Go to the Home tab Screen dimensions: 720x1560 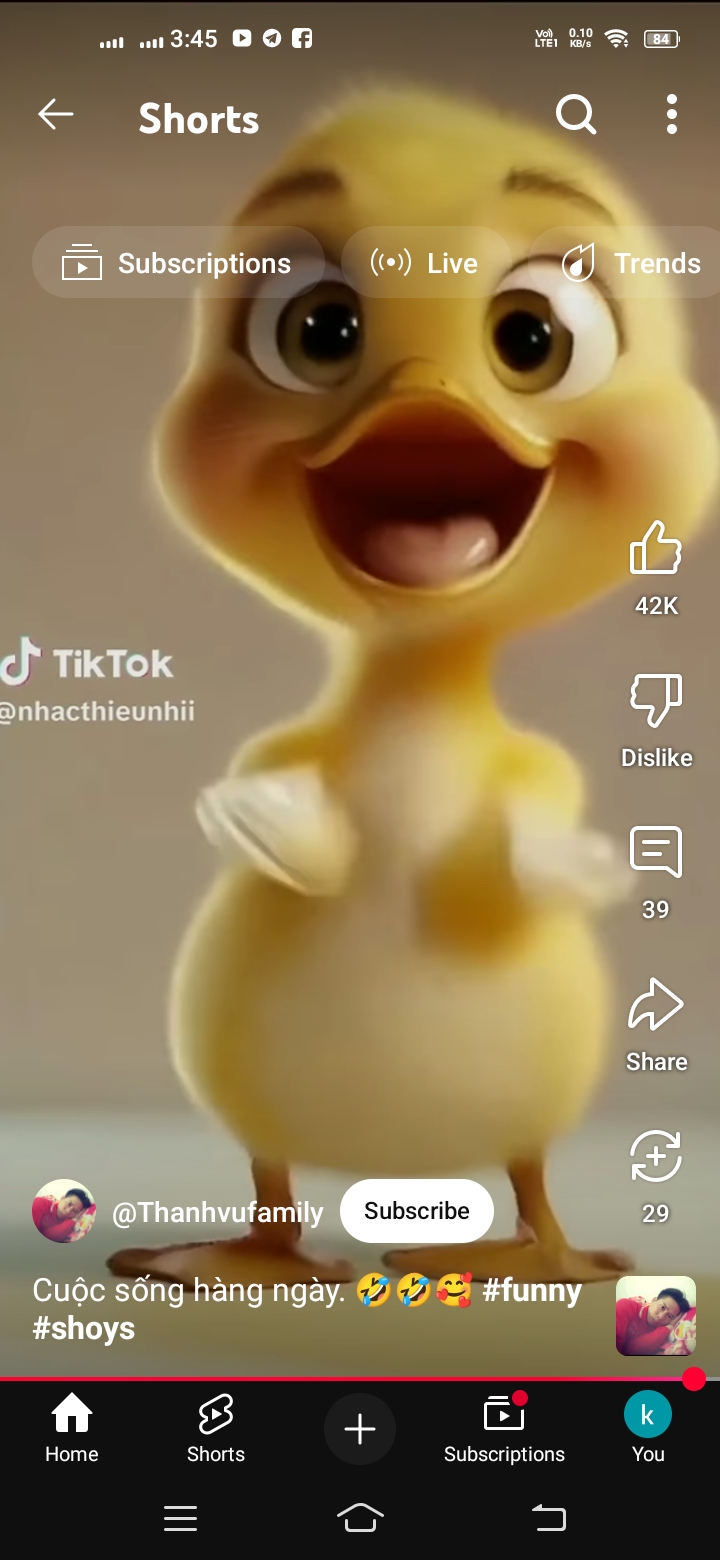click(x=72, y=1430)
